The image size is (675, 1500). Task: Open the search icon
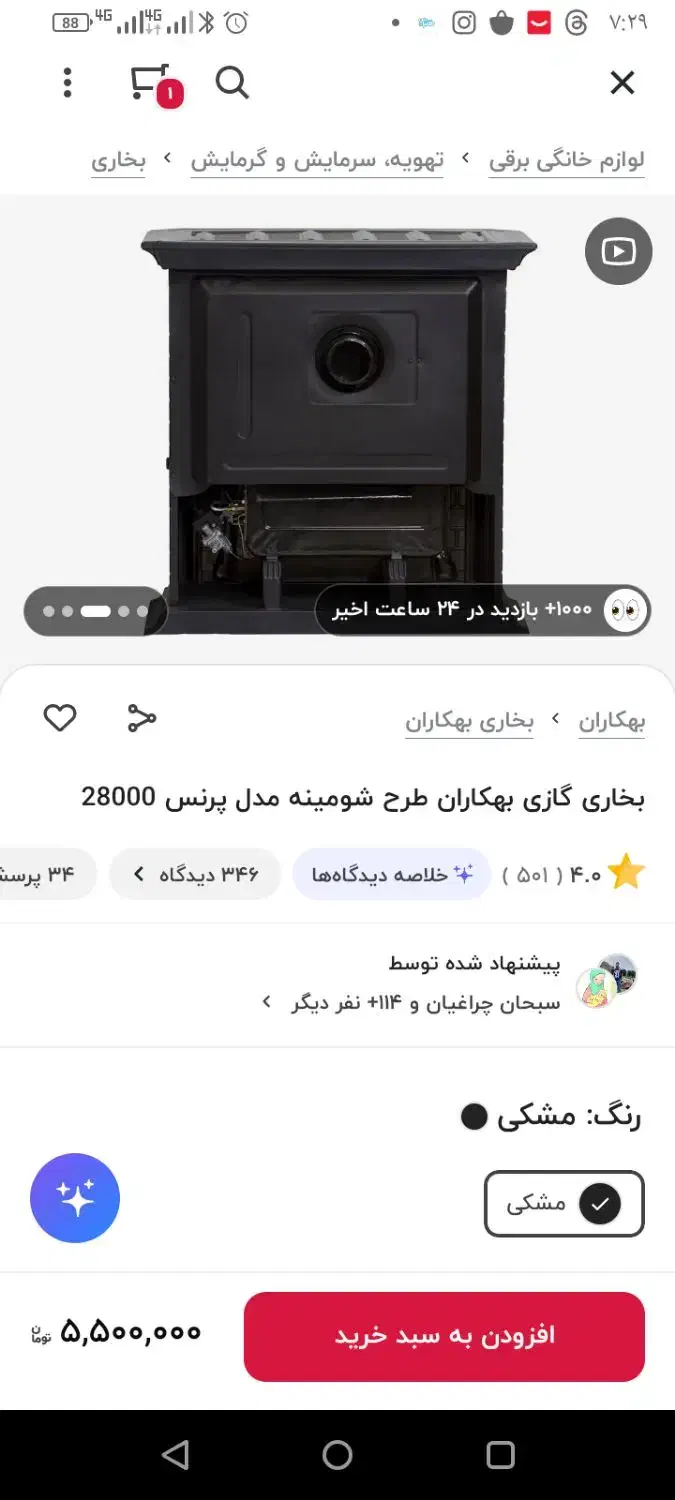232,83
